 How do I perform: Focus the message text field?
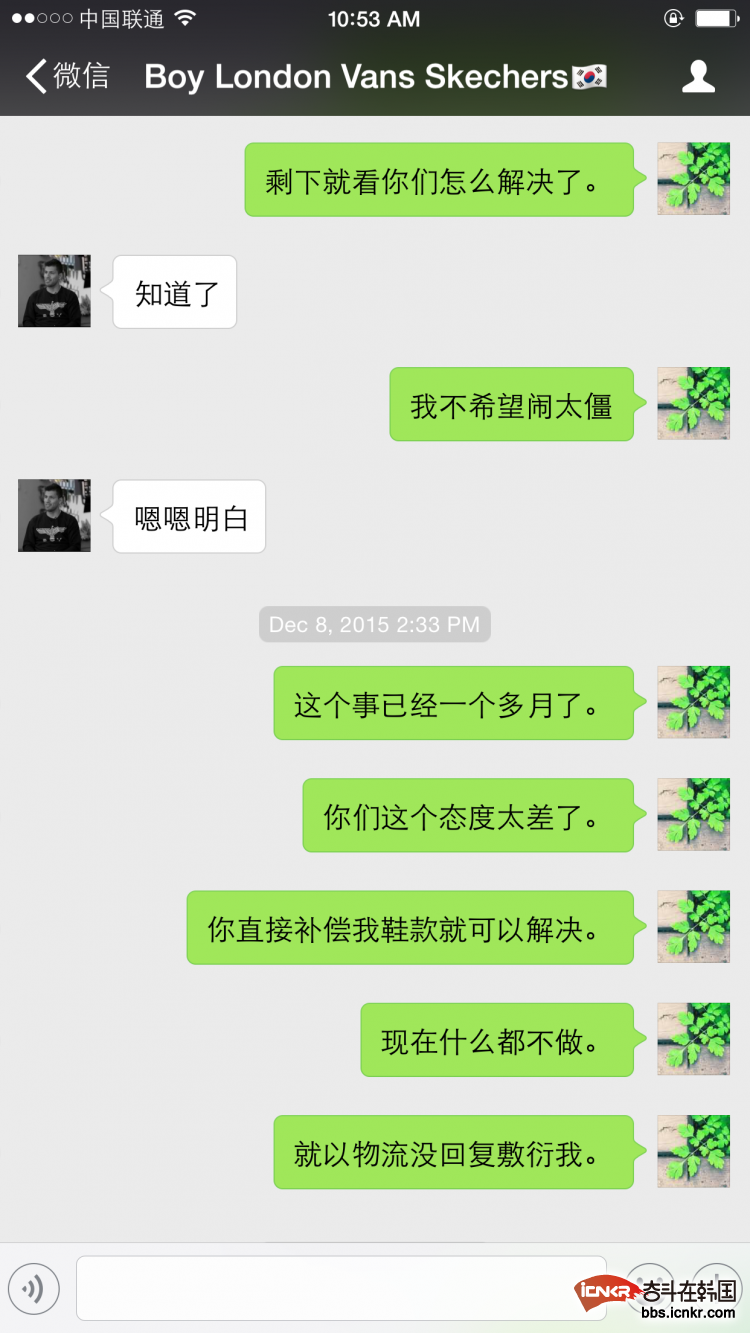pyautogui.click(x=340, y=1288)
